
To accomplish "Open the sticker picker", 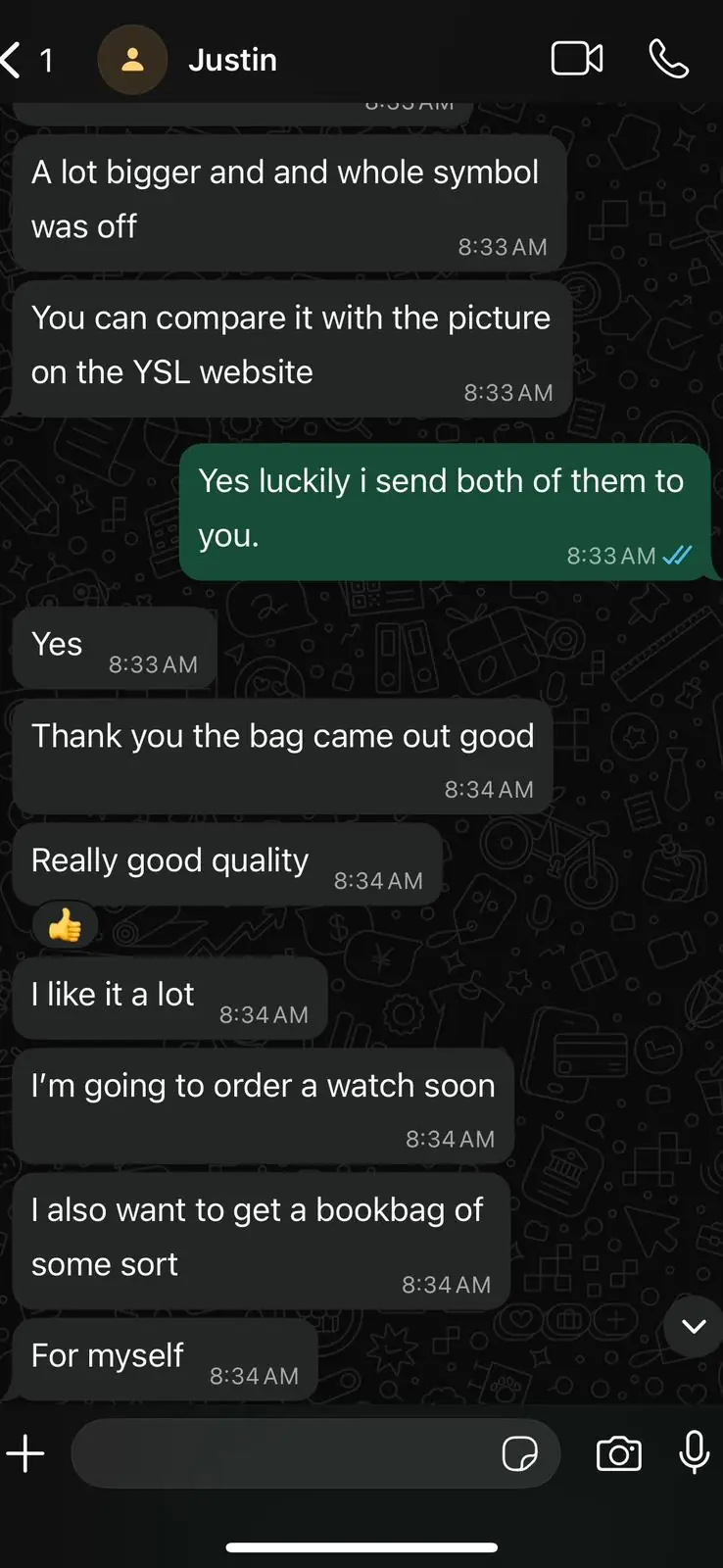I will tap(519, 1453).
